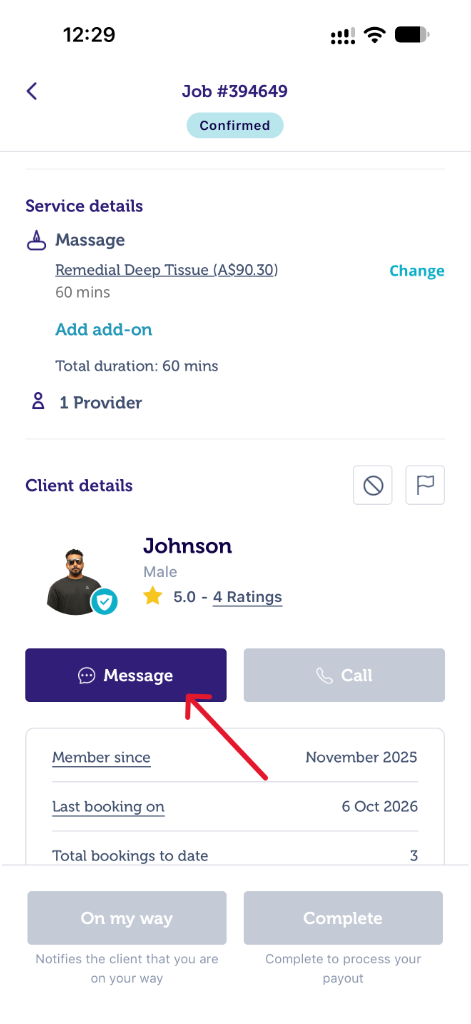The image size is (471, 1024).
Task: Tap Change to modify the massage service
Action: [x=417, y=271]
